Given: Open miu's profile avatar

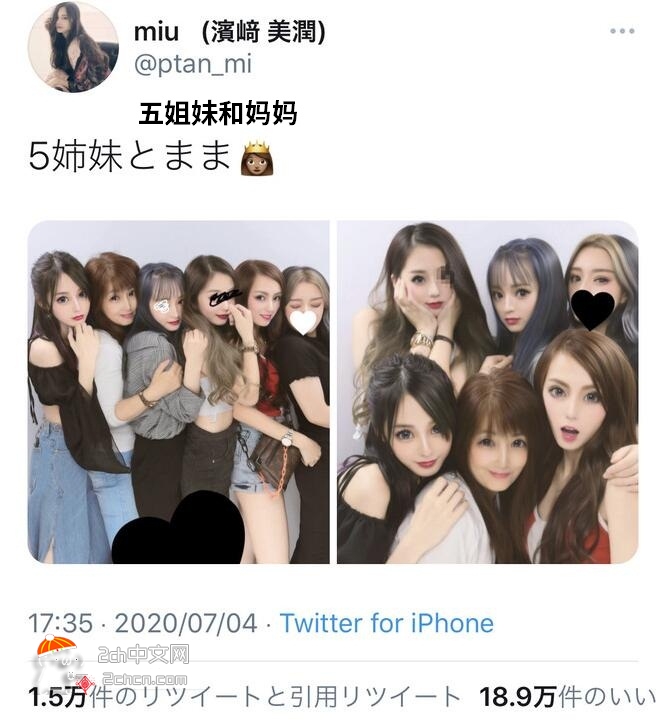Looking at the screenshot, I should click(73, 47).
